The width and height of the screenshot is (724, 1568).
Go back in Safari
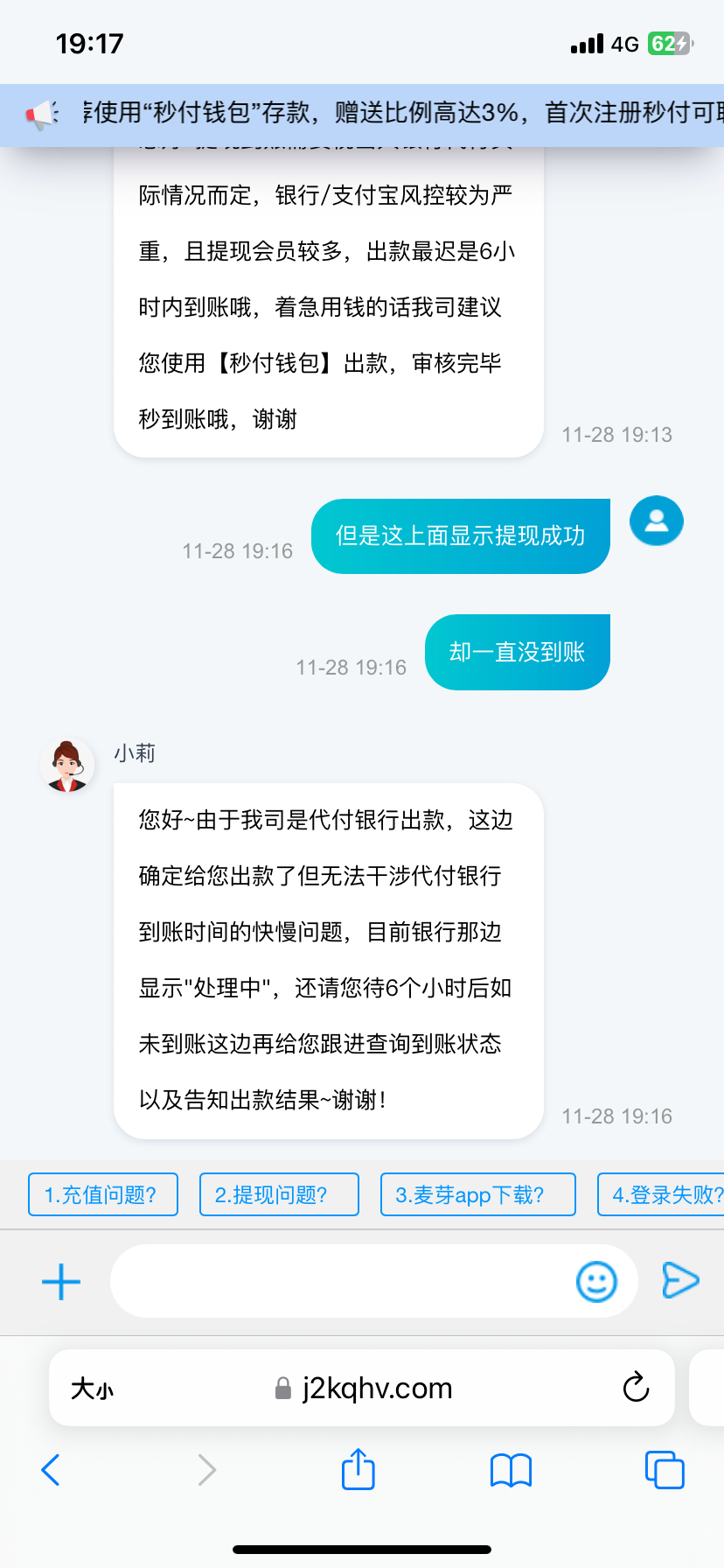(51, 1470)
